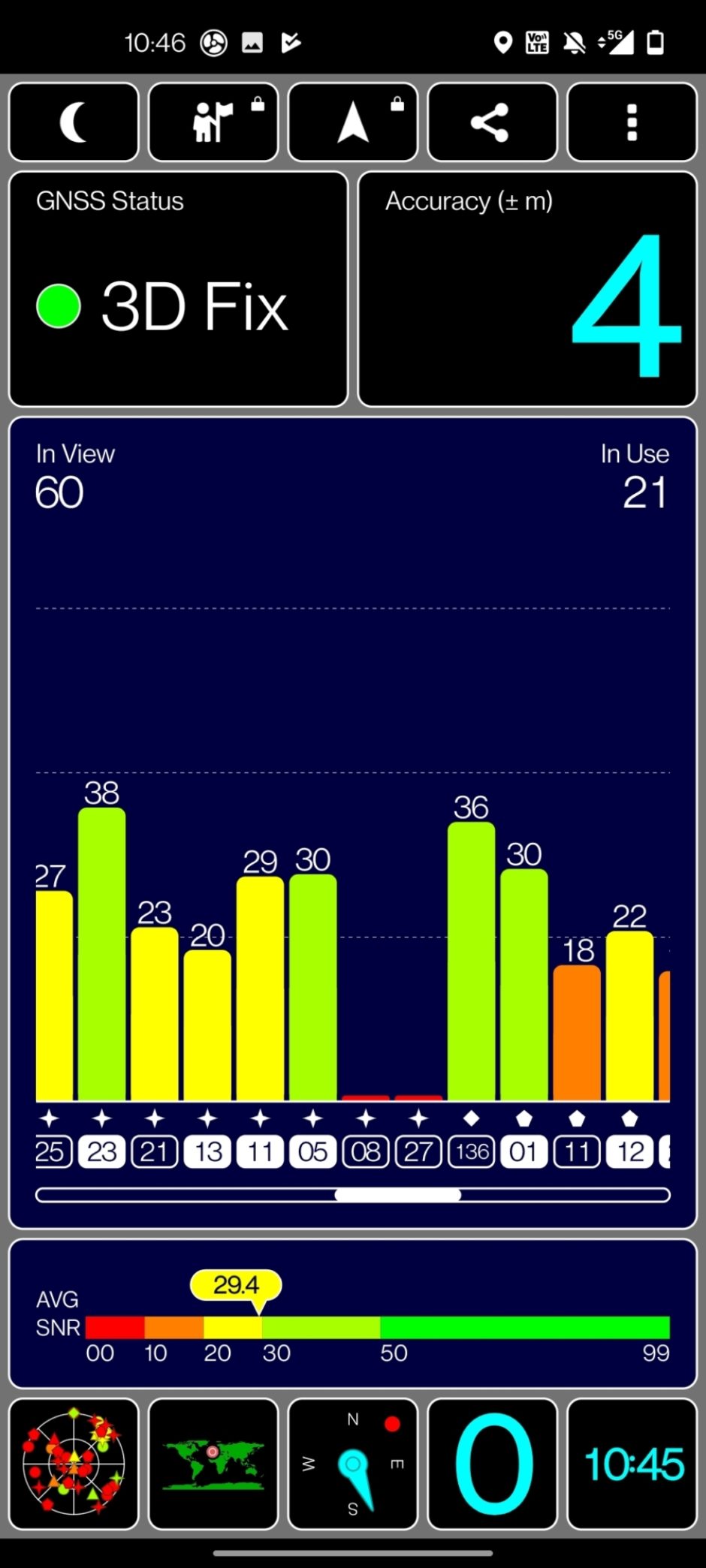The height and width of the screenshot is (1568, 706).
Task: Open the three-dot overflow menu
Action: coord(632,122)
